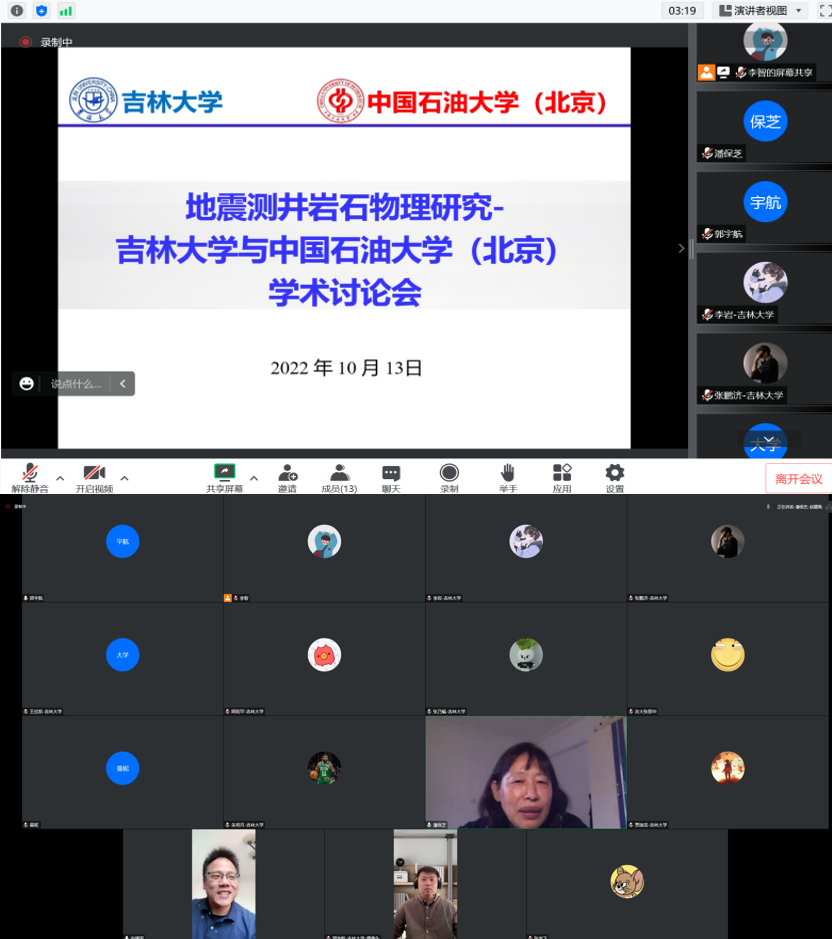Expand share options arrow beside 共享屏幕

(x=254, y=478)
